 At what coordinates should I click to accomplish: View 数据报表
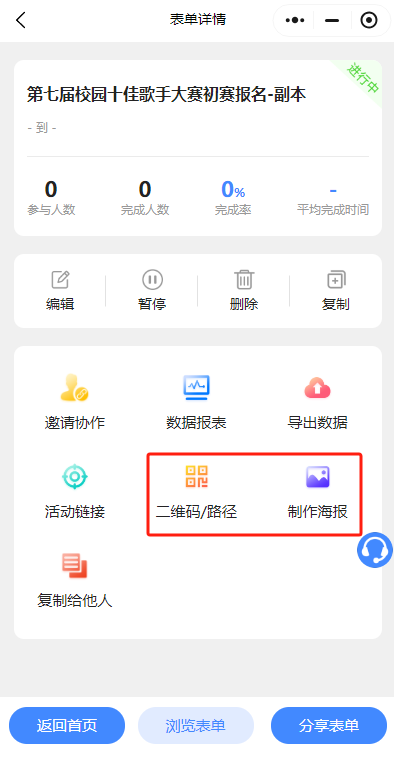(197, 402)
